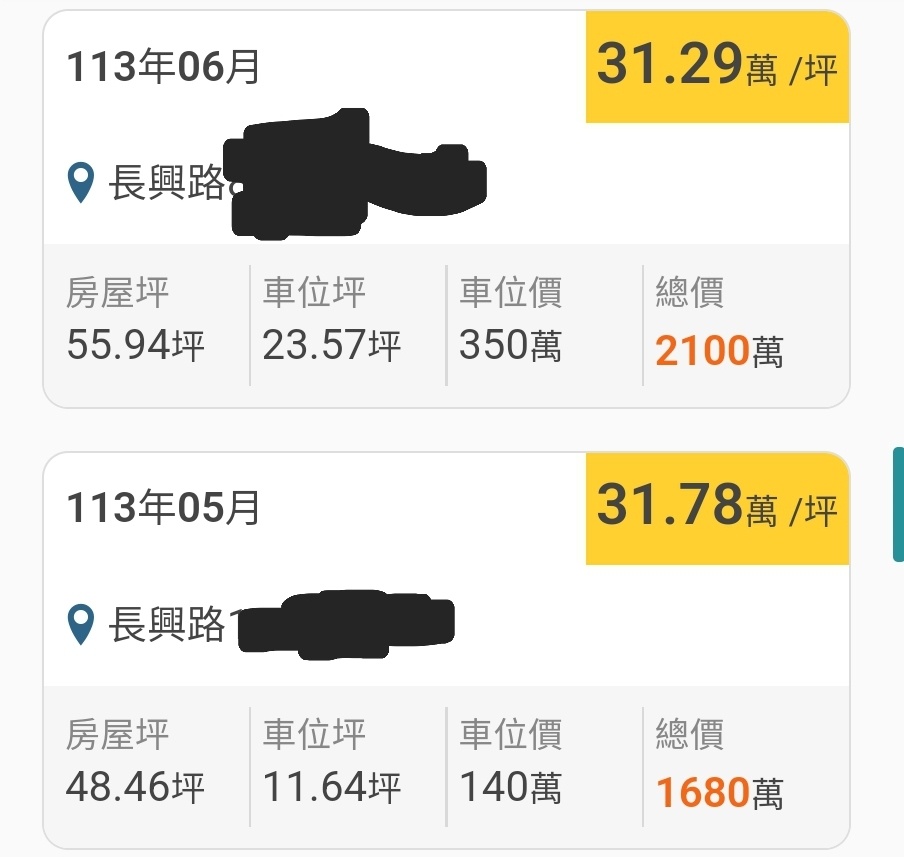The width and height of the screenshot is (904, 857).
Task: Open the 113年06月 transaction card totaling 2100萬
Action: coord(445,210)
